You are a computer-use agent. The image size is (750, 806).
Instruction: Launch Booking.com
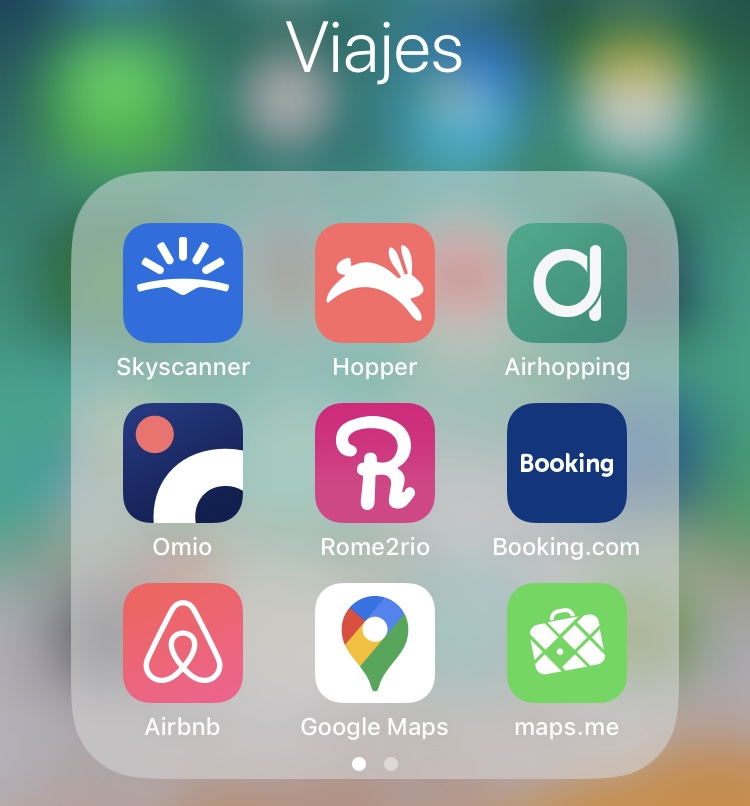567,463
